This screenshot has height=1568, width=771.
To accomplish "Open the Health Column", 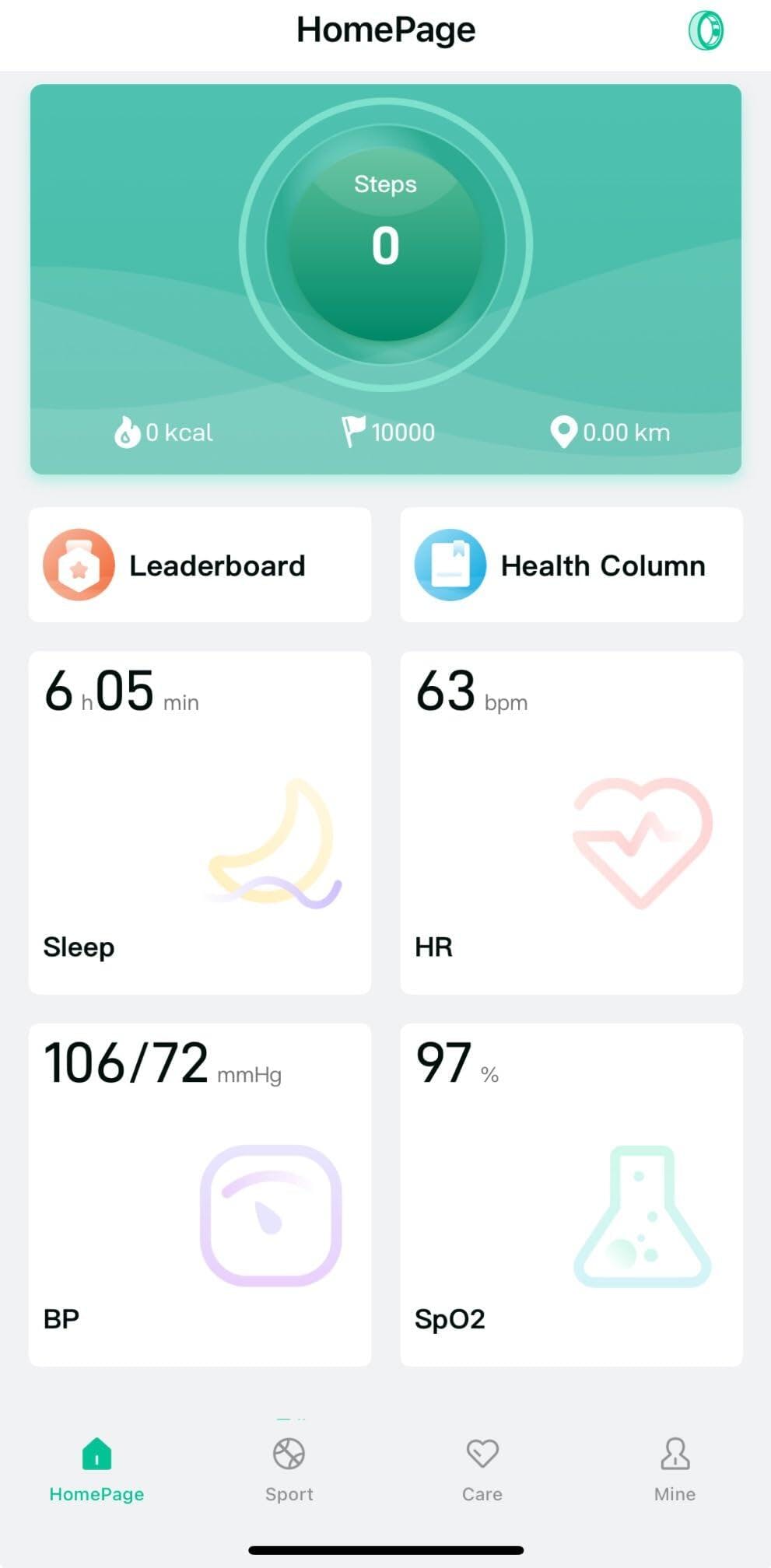I will (x=571, y=565).
